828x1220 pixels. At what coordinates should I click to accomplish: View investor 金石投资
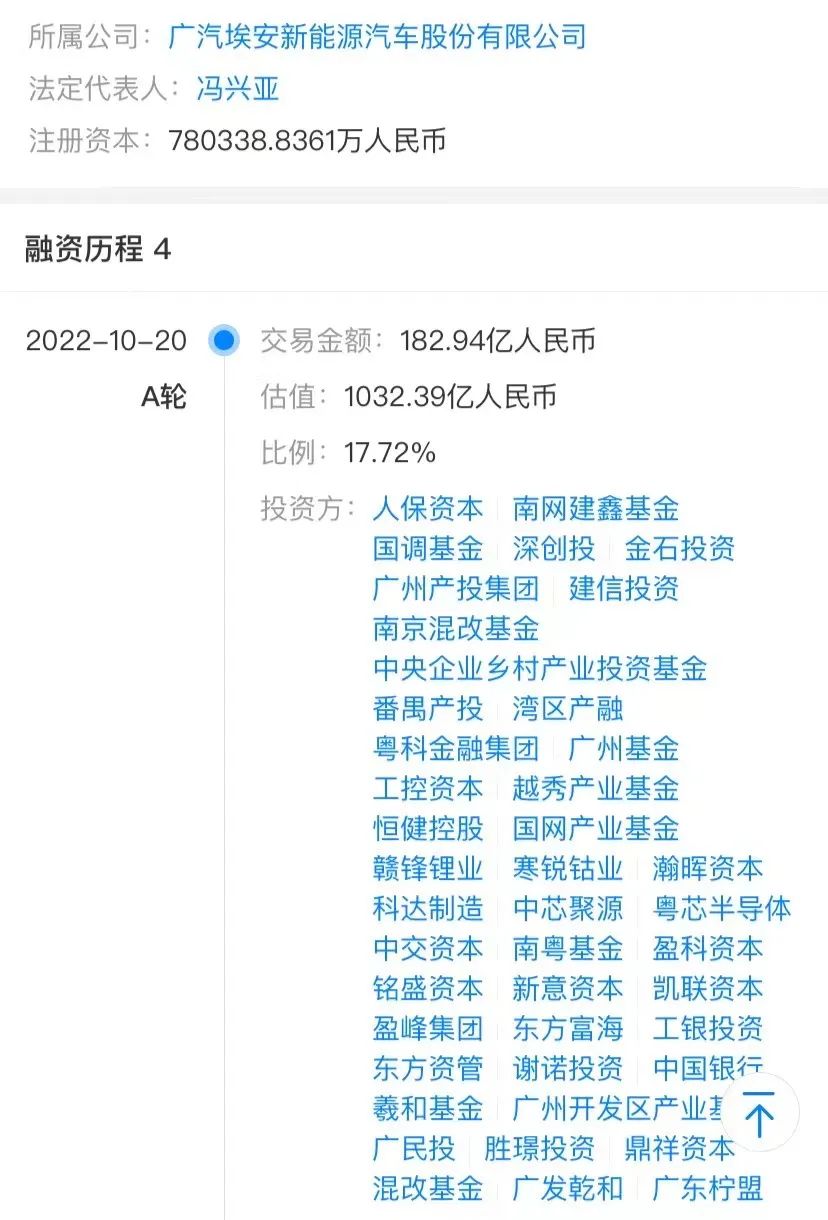680,548
